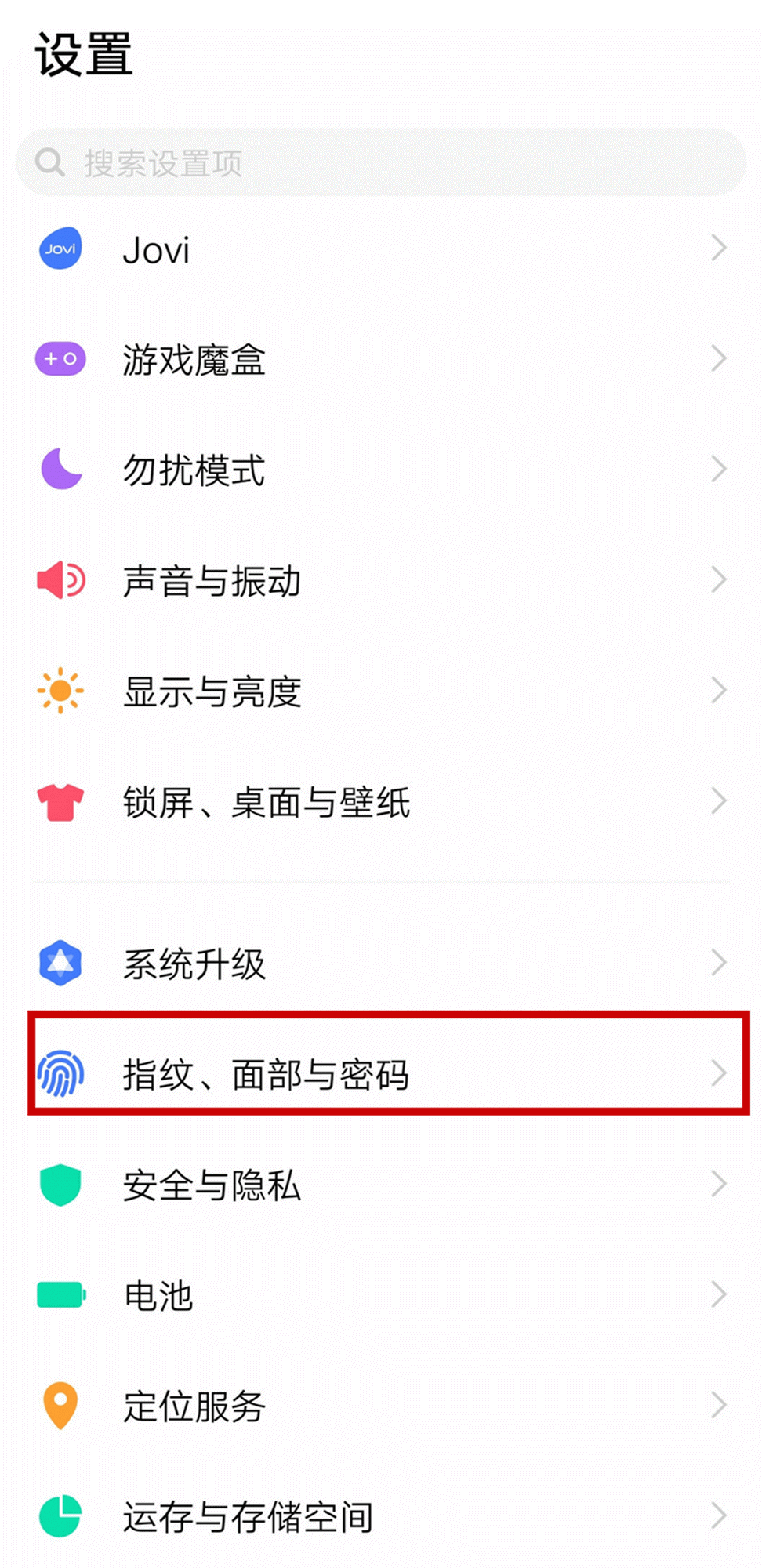Viewport: 762px width, 1568px height.
Task: Open 游戏魔盒 settings
Action: 381,360
